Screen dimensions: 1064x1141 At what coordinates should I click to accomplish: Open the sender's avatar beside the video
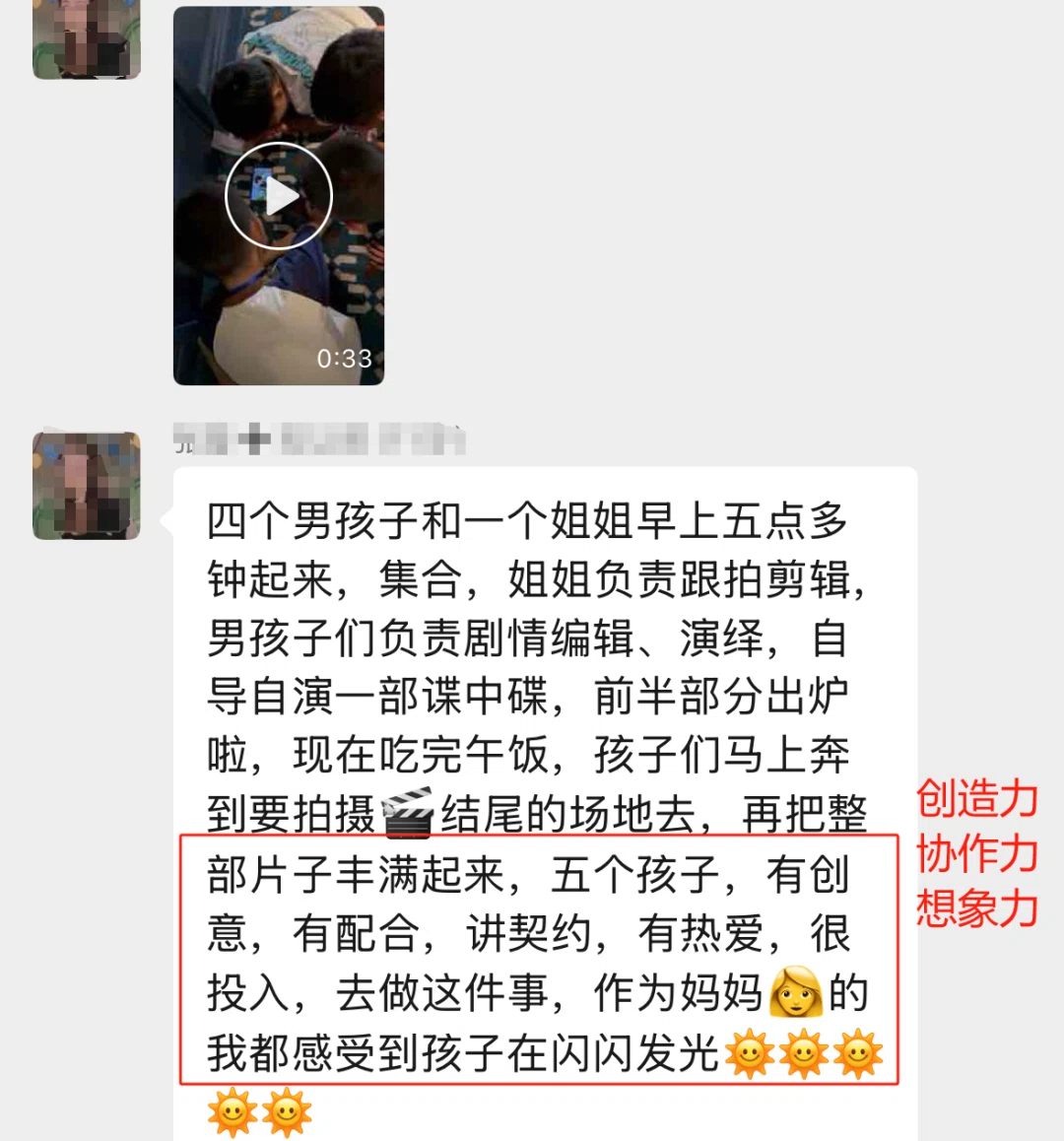coord(87,37)
